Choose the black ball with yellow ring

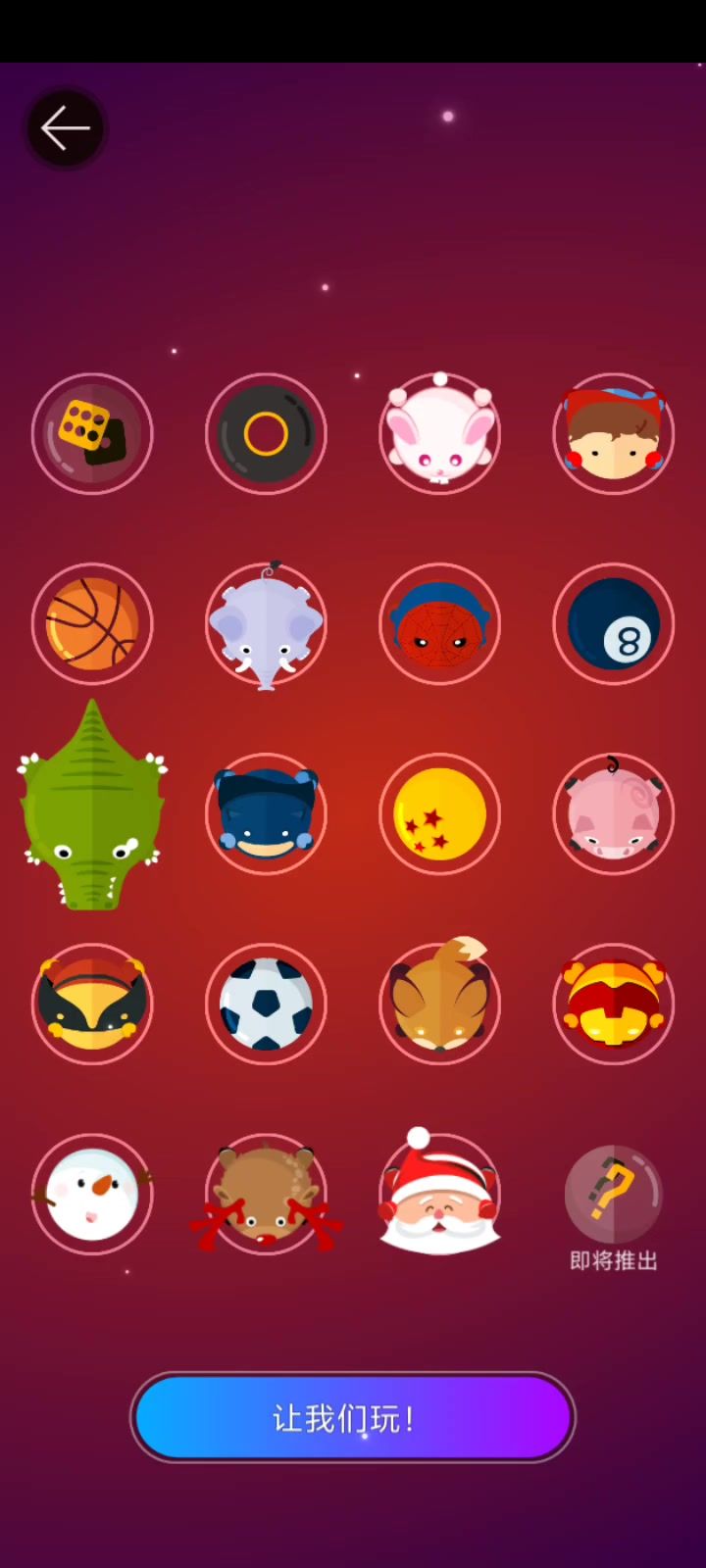(x=266, y=433)
